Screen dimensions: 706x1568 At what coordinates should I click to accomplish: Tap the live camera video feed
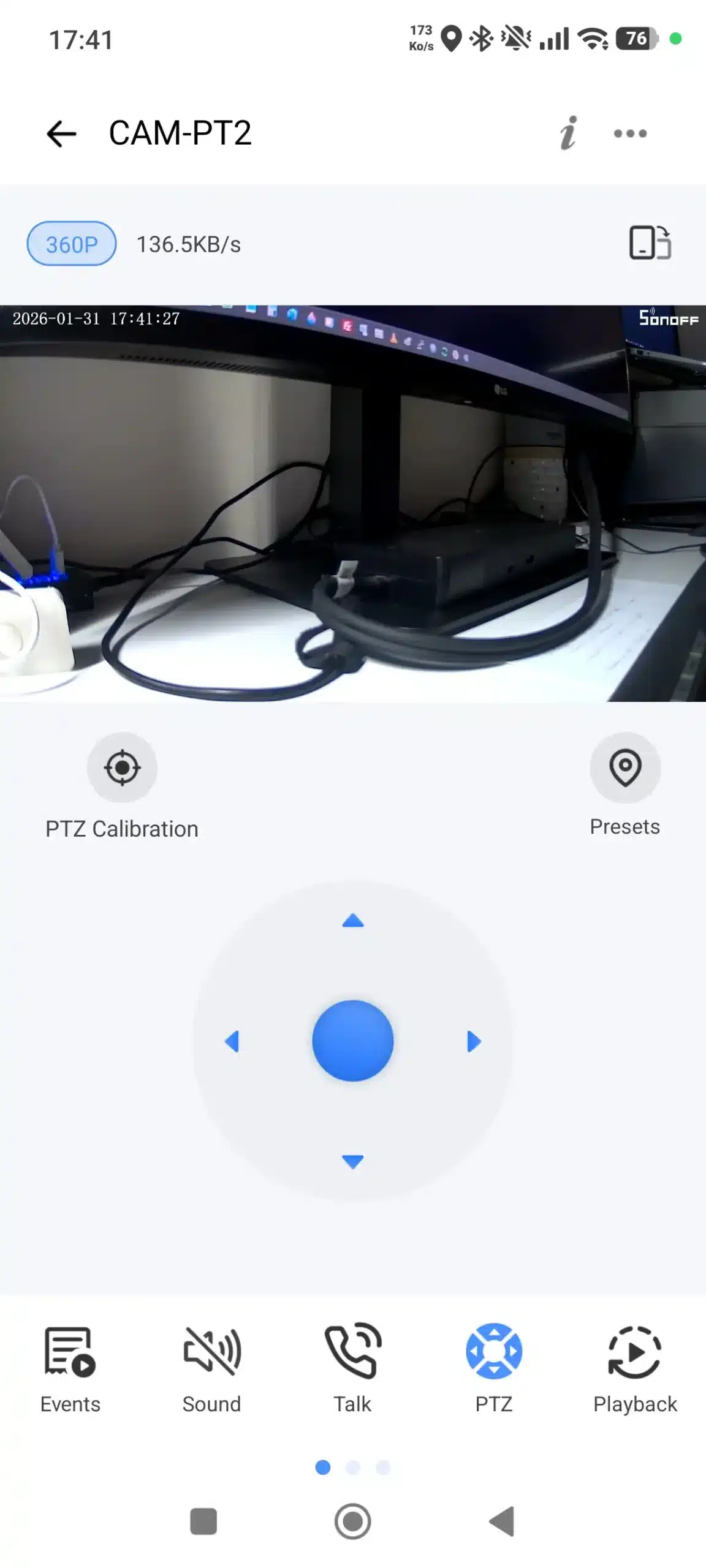(x=353, y=503)
